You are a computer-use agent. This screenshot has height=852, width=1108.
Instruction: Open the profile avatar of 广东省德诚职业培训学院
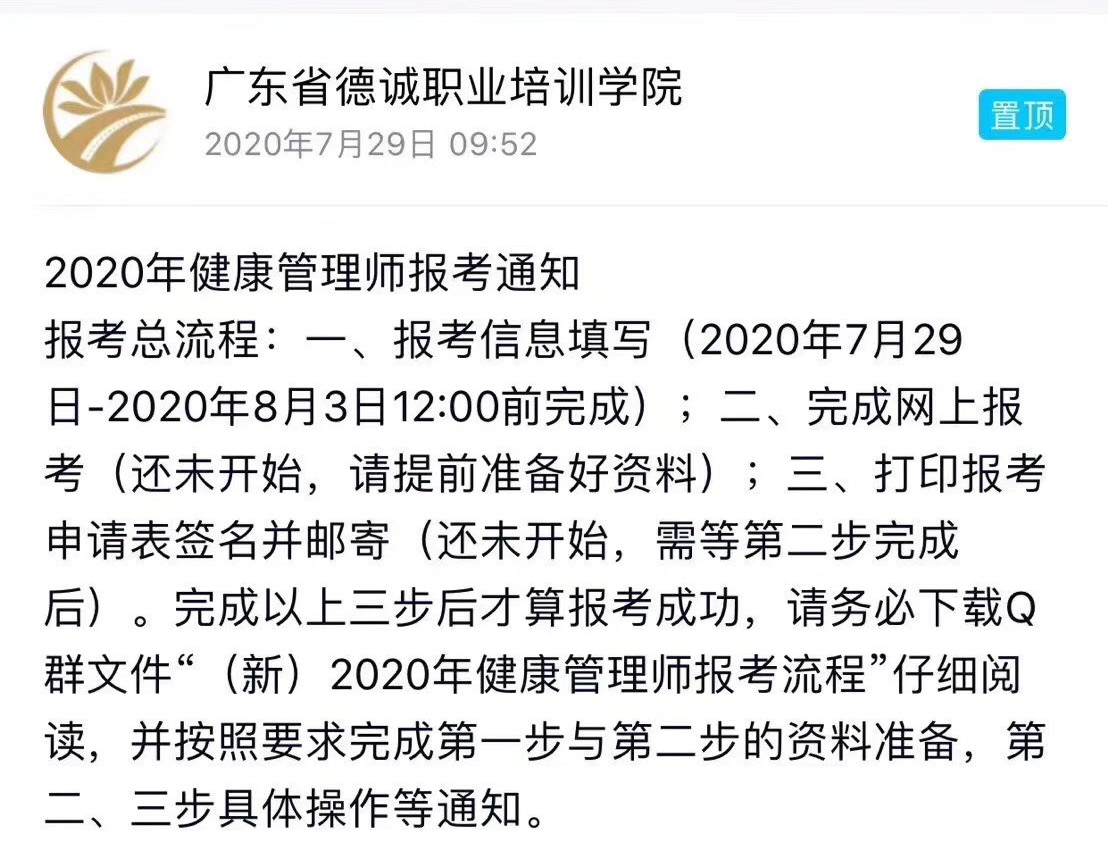pos(105,112)
